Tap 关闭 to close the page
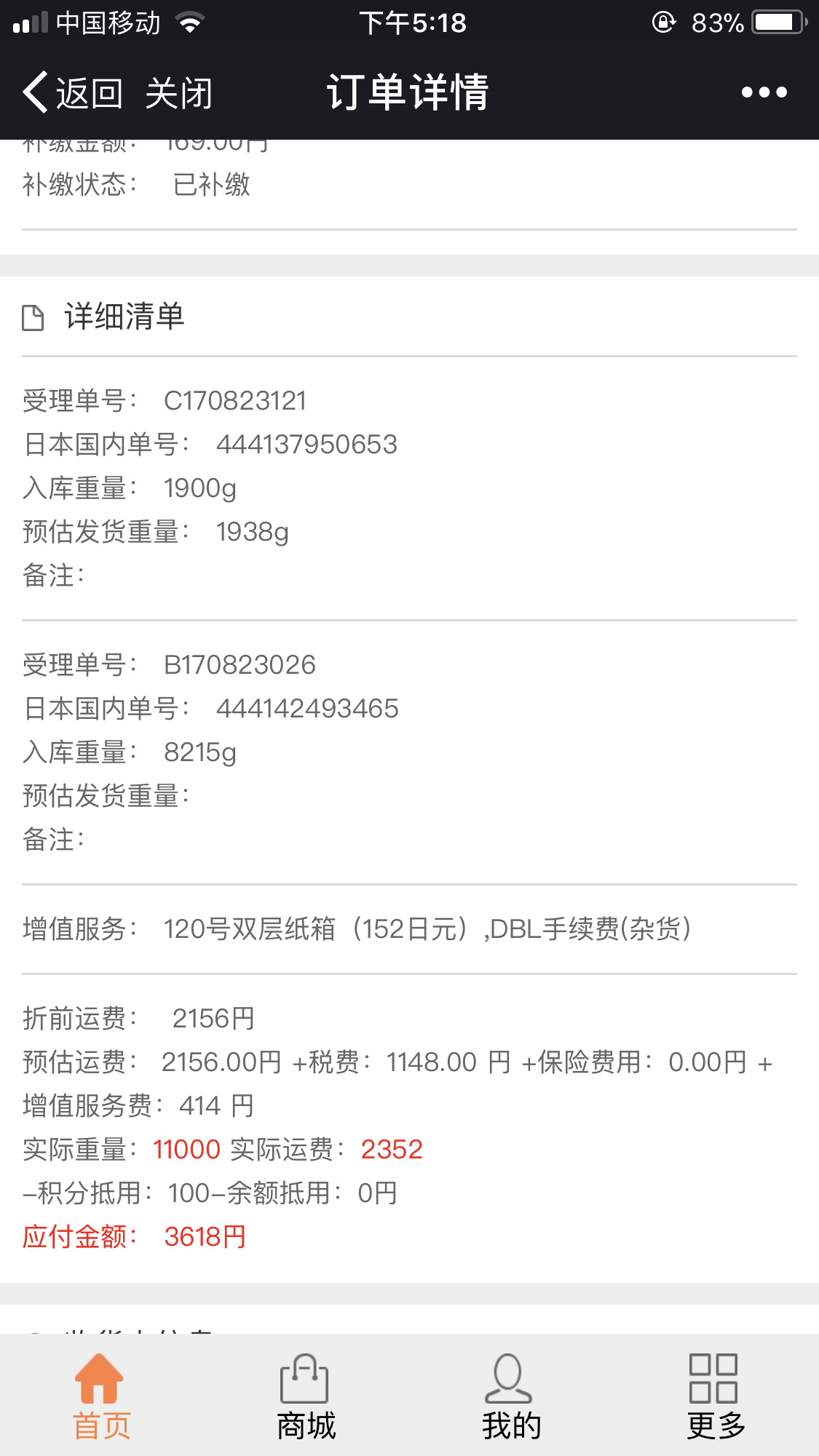This screenshot has height=1456, width=819. [178, 93]
